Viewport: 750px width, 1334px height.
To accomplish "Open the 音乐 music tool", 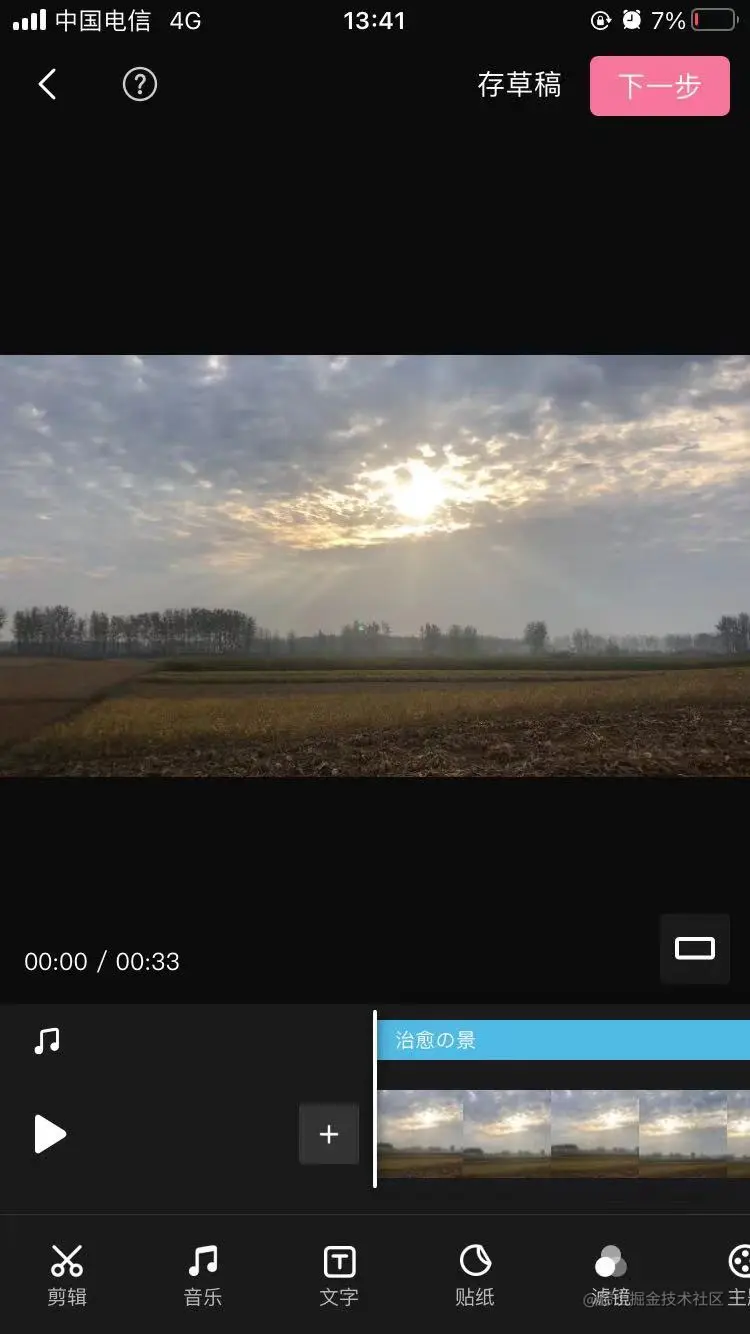I will coord(203,1275).
